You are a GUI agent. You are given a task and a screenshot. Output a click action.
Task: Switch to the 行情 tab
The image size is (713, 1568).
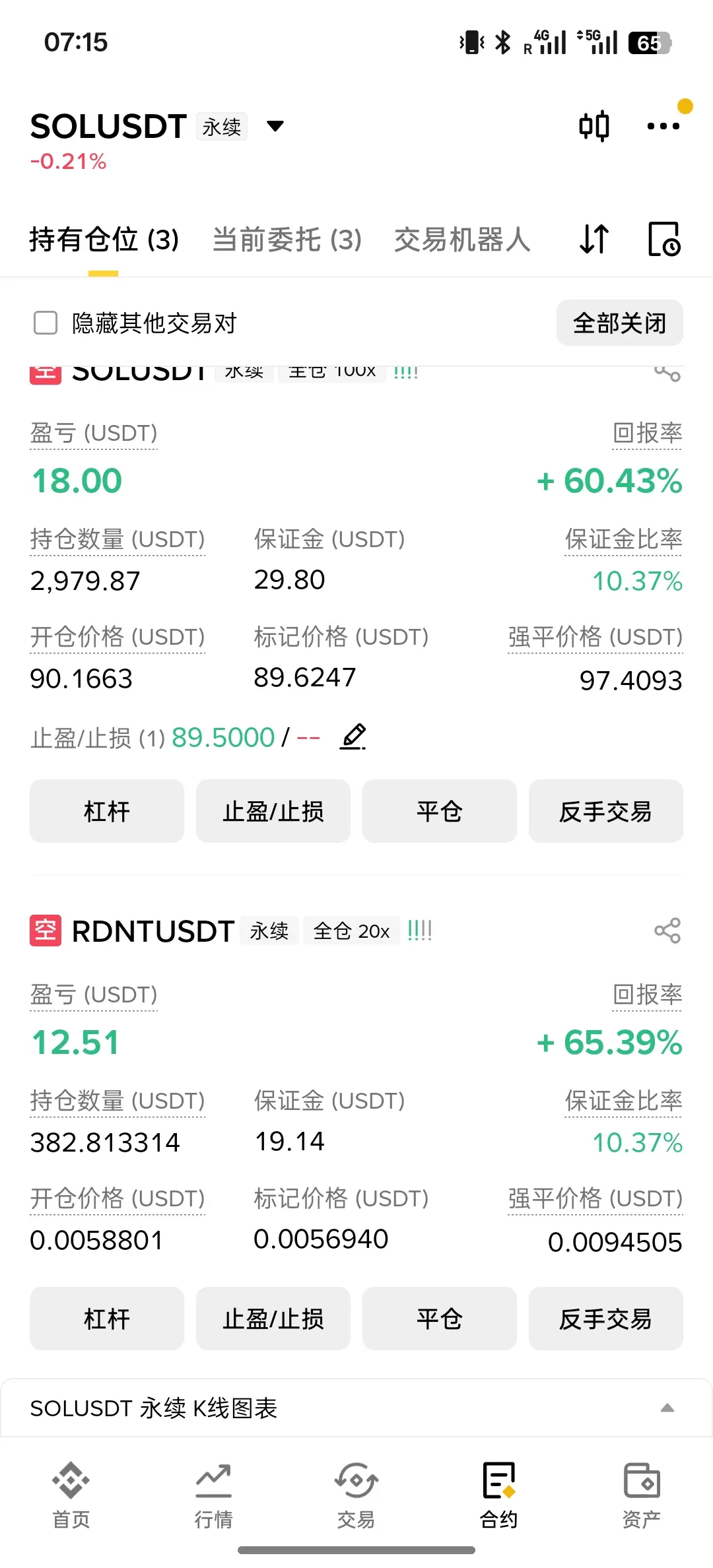tap(214, 1495)
